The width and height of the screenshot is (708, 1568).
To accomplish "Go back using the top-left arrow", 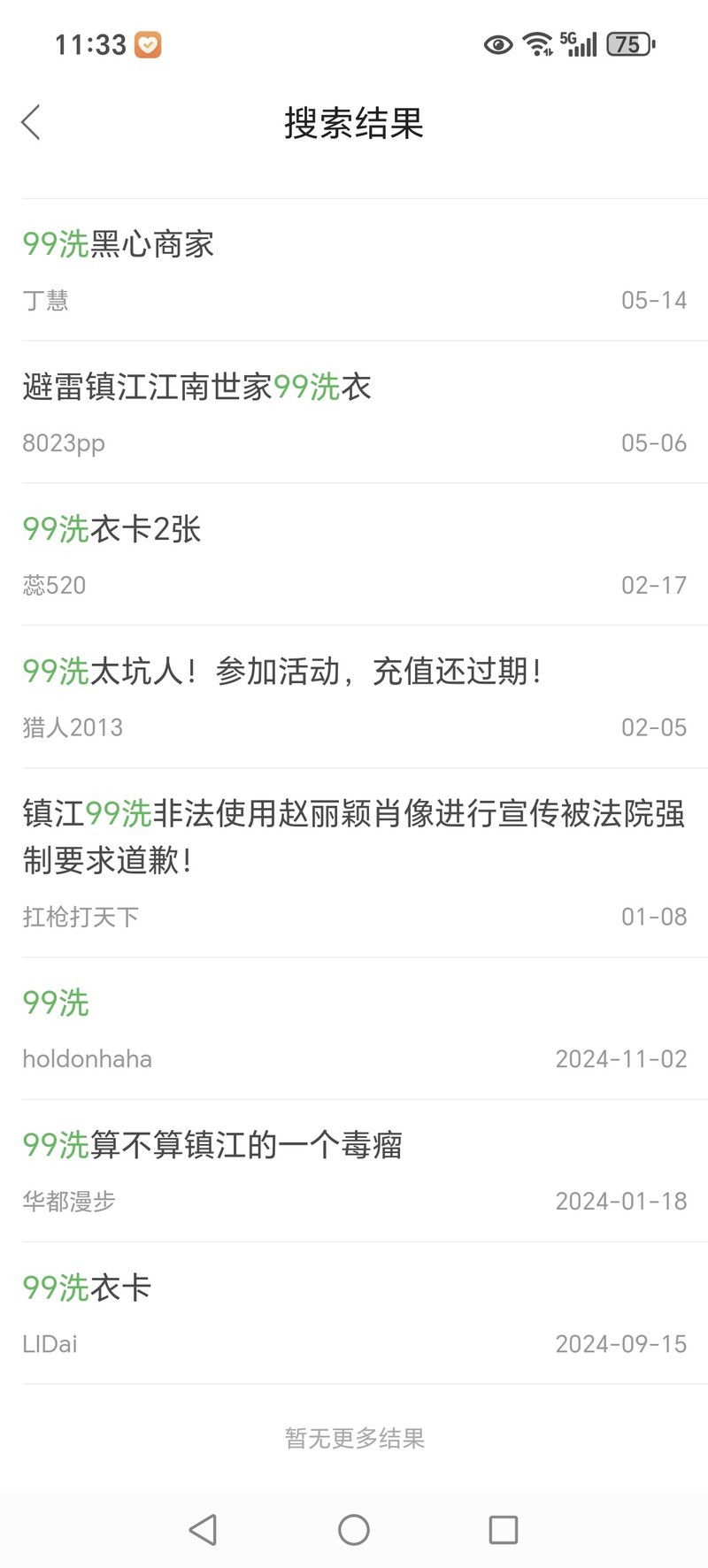I will (x=32, y=123).
